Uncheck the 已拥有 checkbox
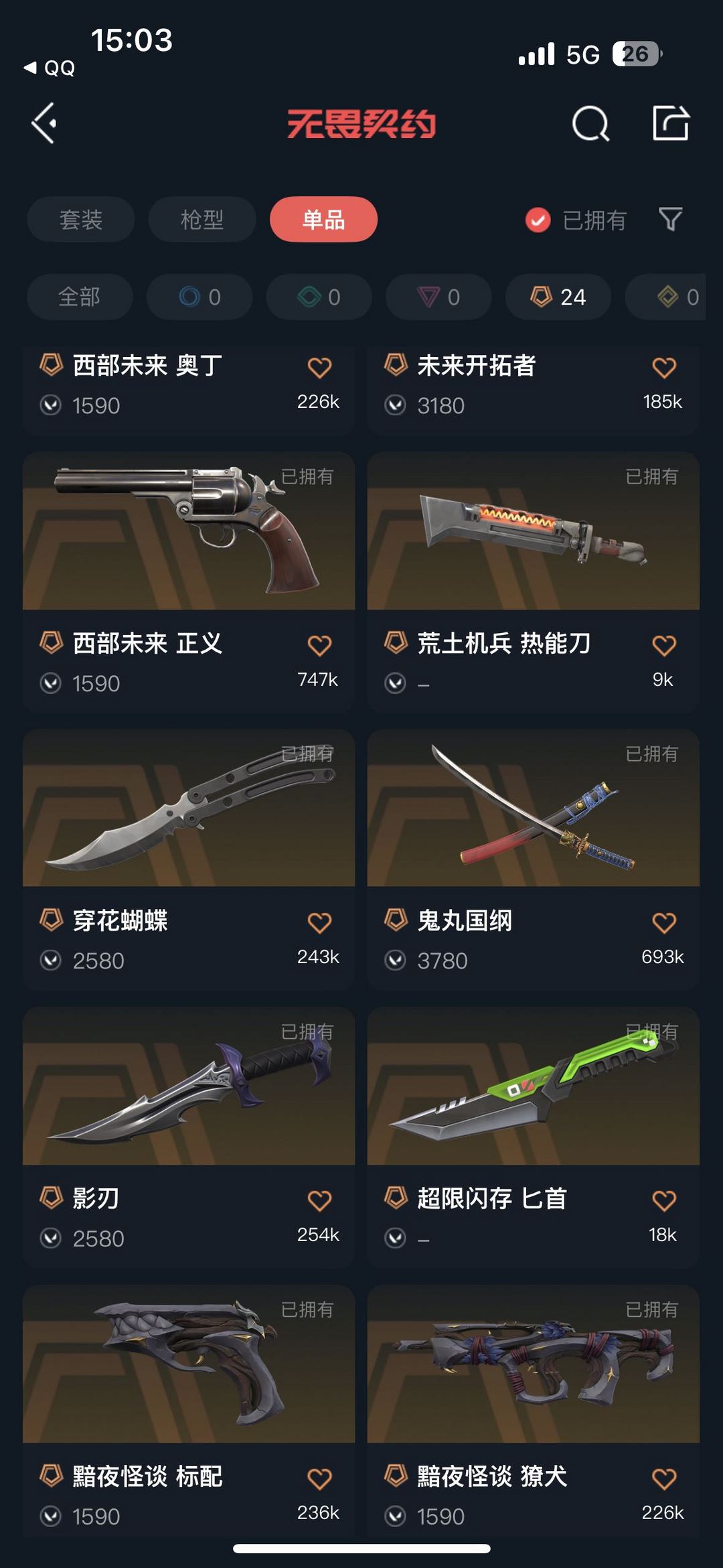The width and height of the screenshot is (723, 1568). tap(538, 220)
